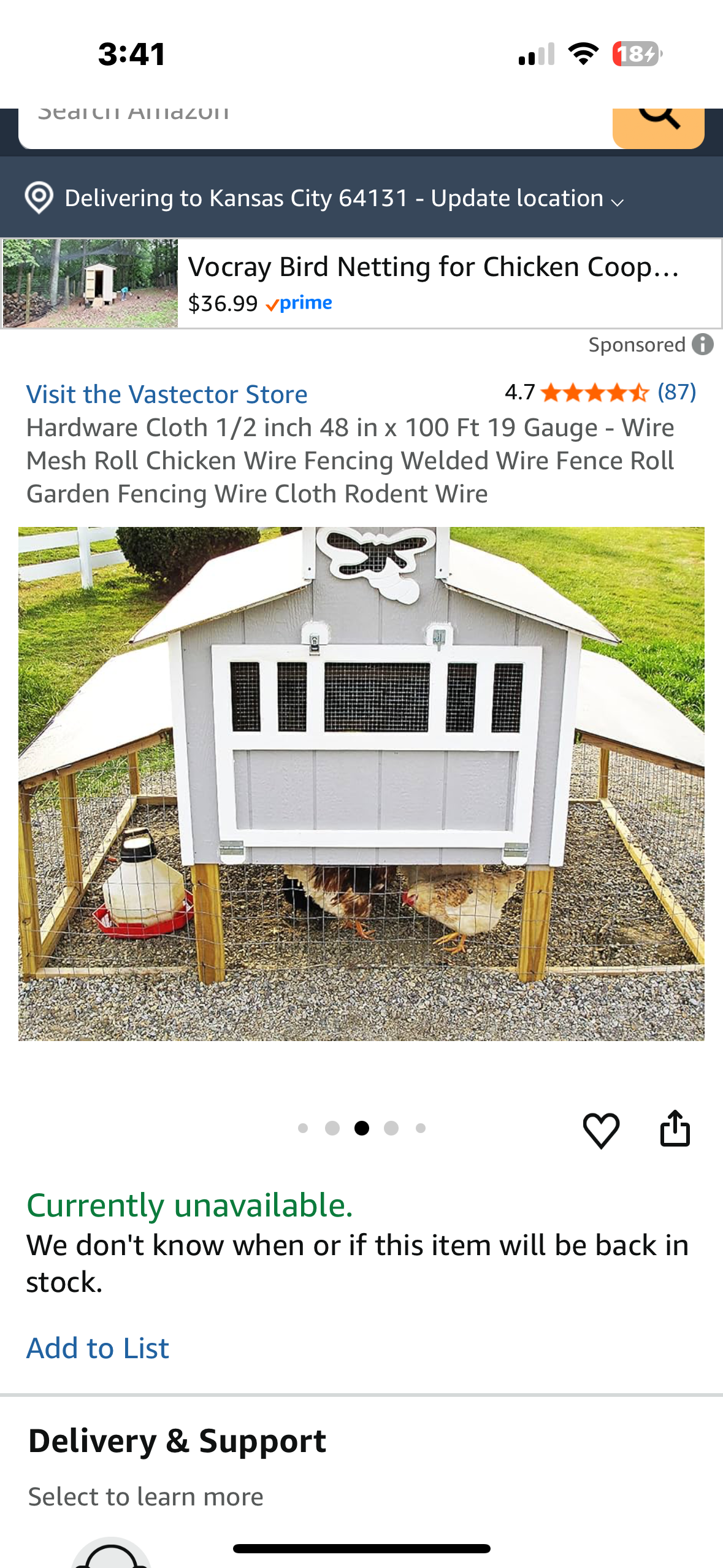The image size is (723, 1568).
Task: Open the chicken coop product image
Action: tap(361, 783)
